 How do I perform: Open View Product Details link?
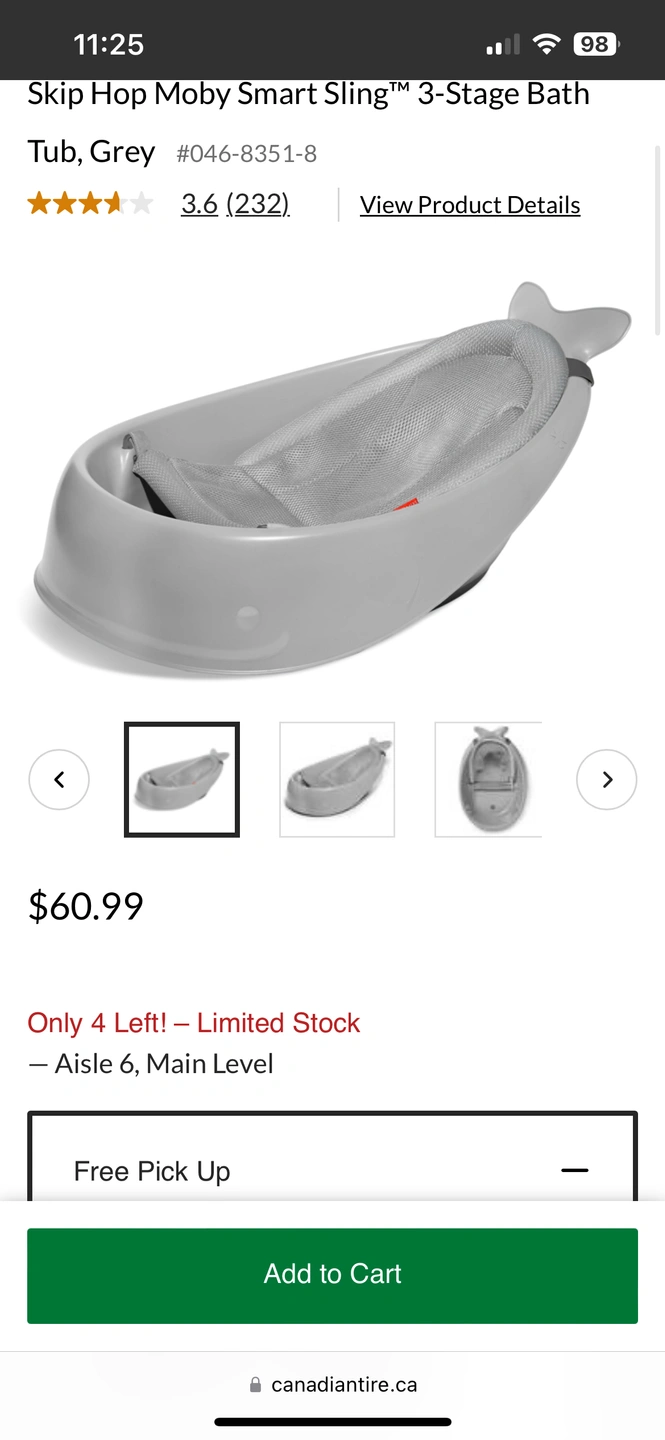(x=470, y=205)
